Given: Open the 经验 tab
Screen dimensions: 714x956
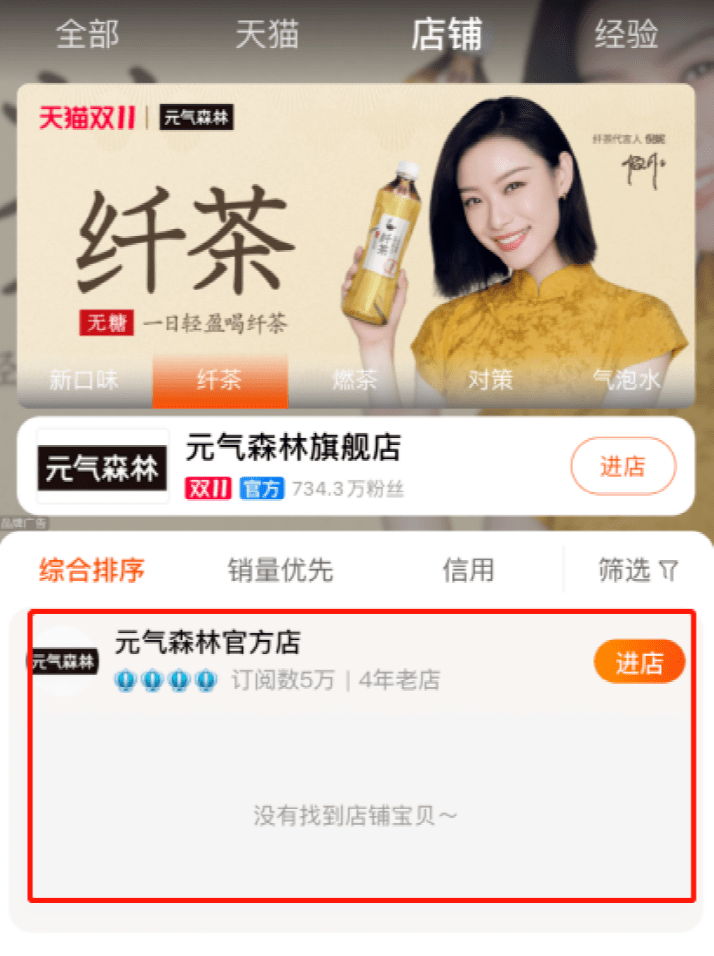Looking at the screenshot, I should (626, 34).
